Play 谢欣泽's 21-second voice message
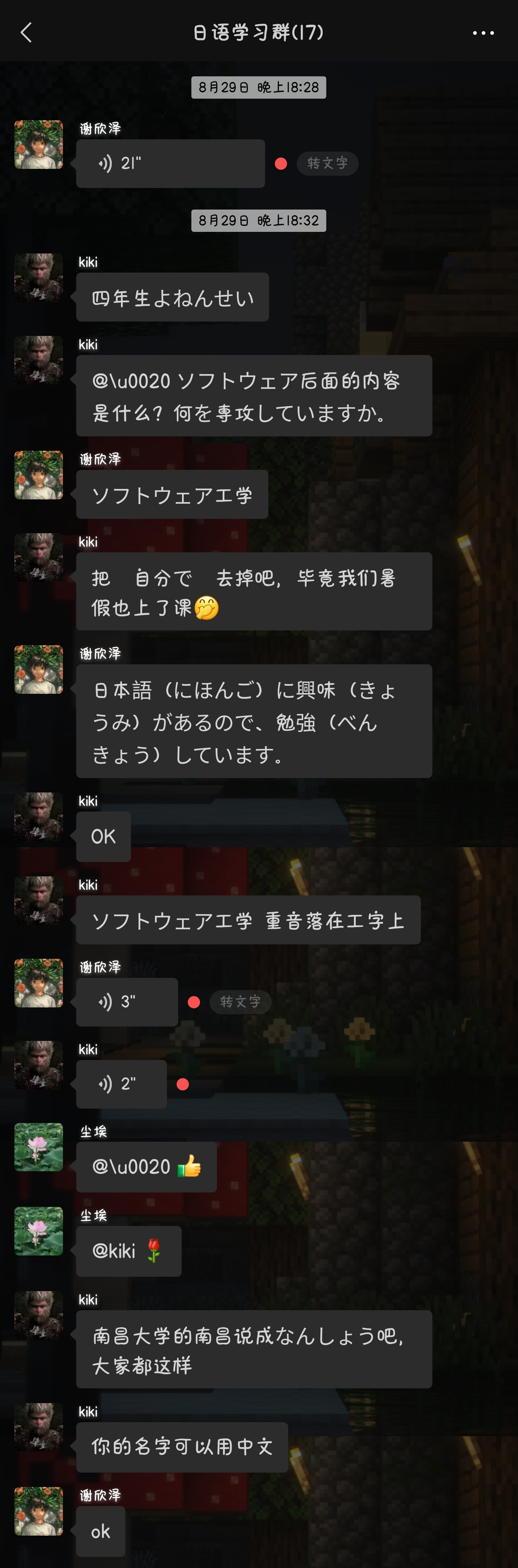 click(x=170, y=164)
